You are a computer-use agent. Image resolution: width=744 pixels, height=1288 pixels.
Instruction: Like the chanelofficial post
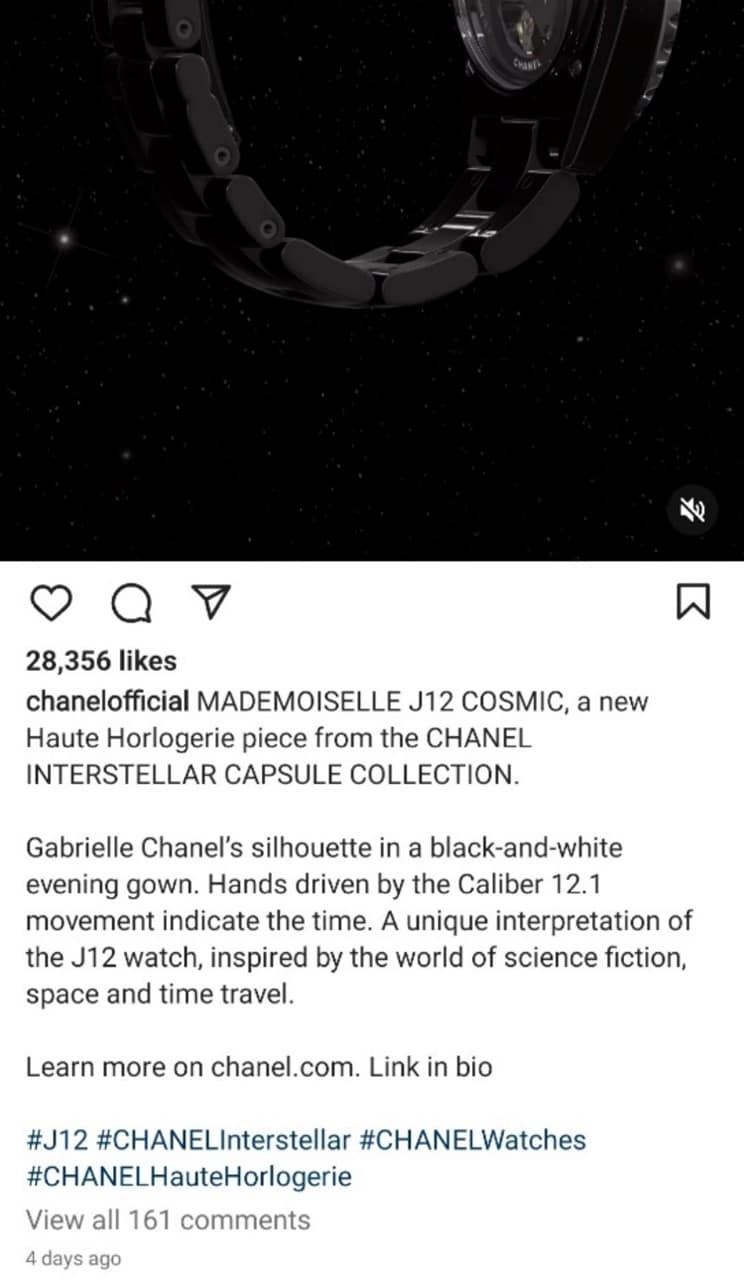pos(50,603)
